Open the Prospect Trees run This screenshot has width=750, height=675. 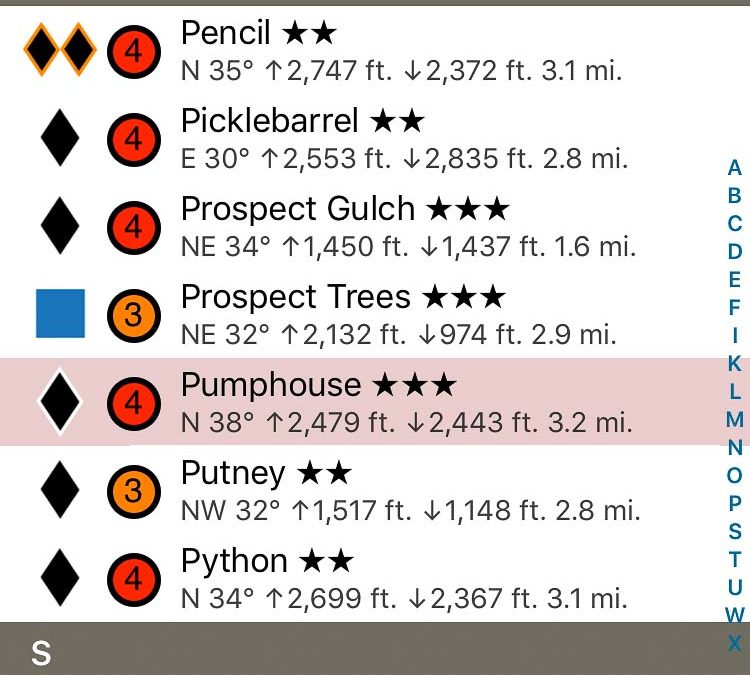click(x=400, y=314)
